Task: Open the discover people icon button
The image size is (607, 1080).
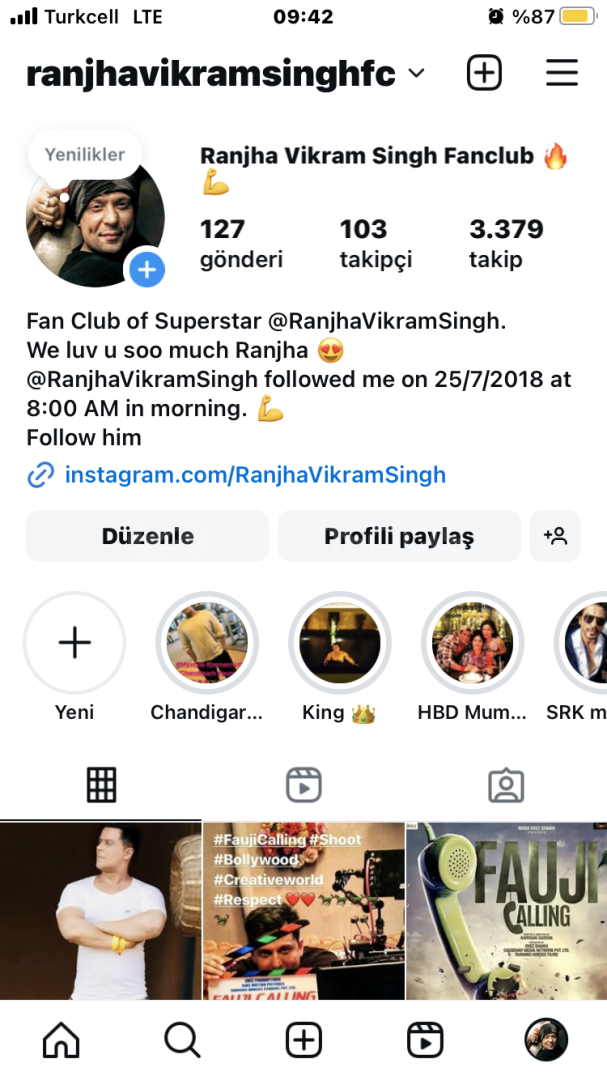Action: click(555, 536)
